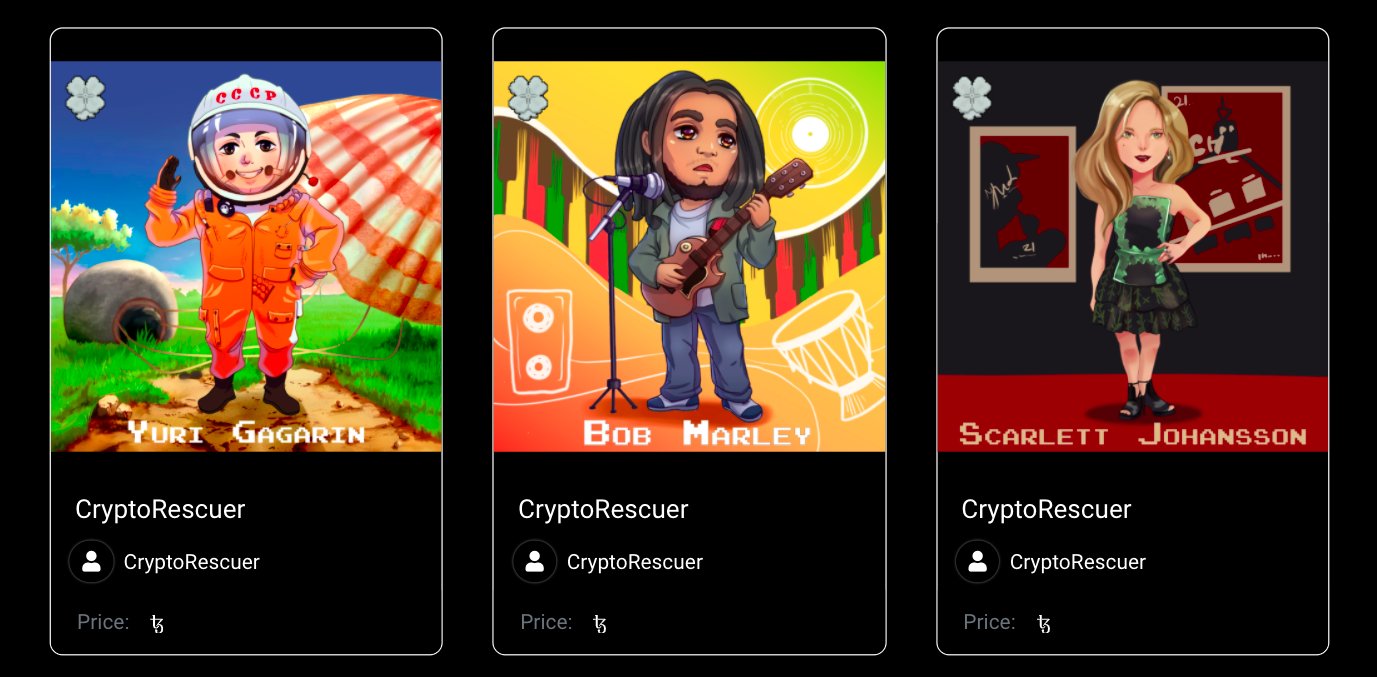Open the Yuri Gagarin NFT card
1377x677 pixels.
pos(246,256)
